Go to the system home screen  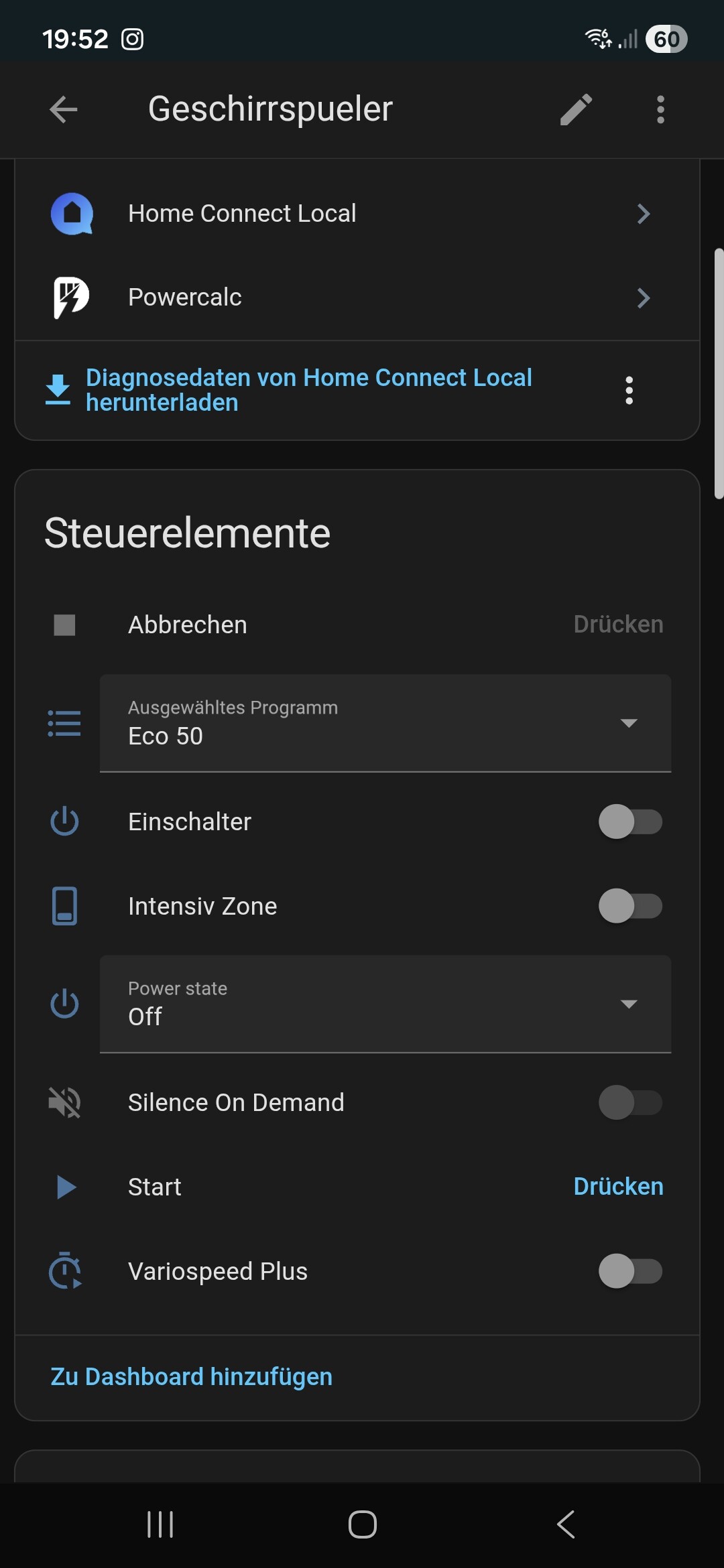(x=362, y=1524)
